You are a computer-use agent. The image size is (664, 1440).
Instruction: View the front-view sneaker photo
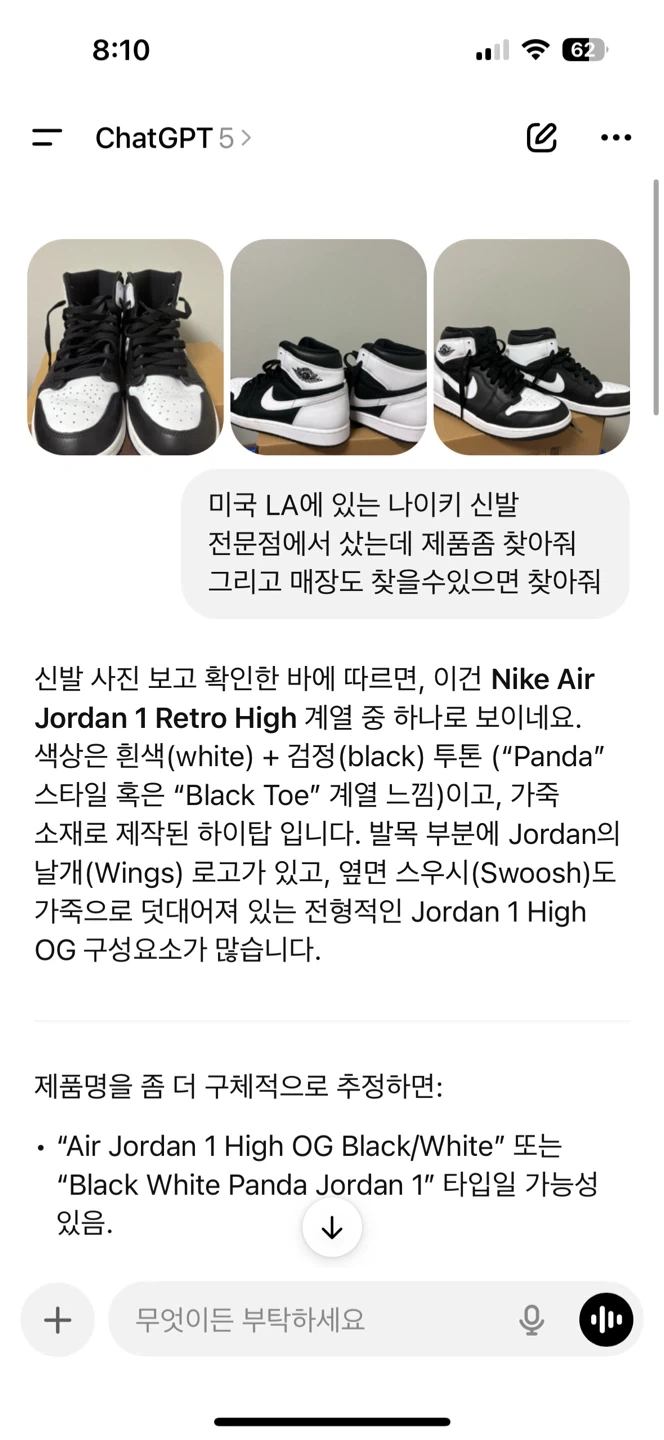point(125,346)
